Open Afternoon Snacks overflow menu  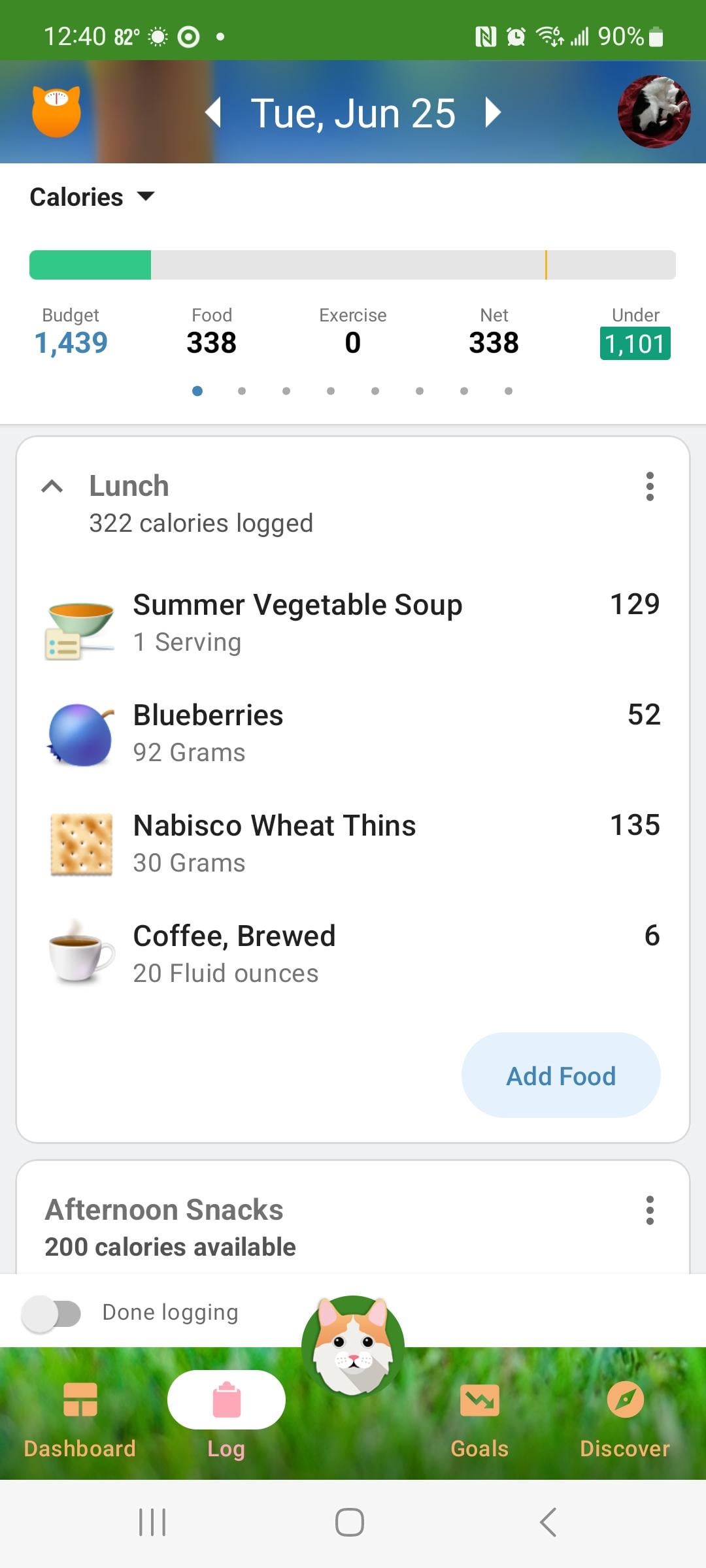[649, 1211]
